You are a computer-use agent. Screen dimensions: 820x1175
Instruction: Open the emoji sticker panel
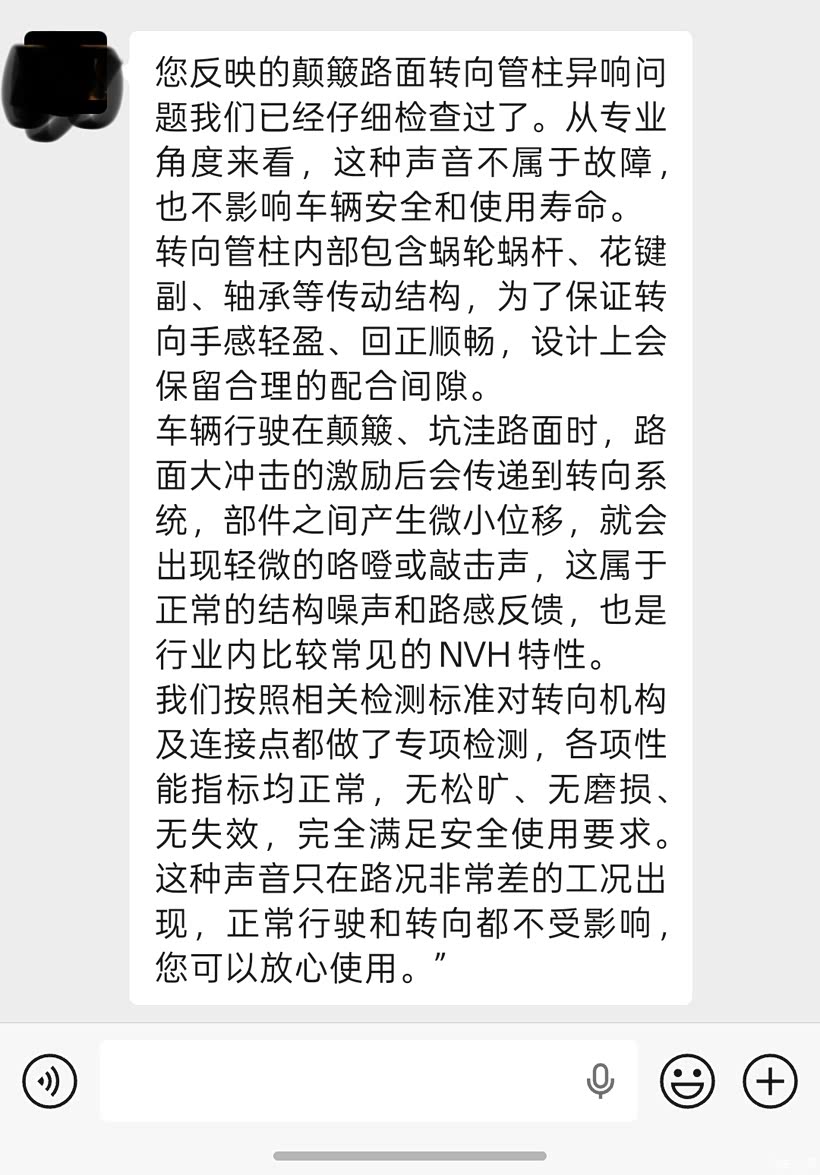point(687,1081)
